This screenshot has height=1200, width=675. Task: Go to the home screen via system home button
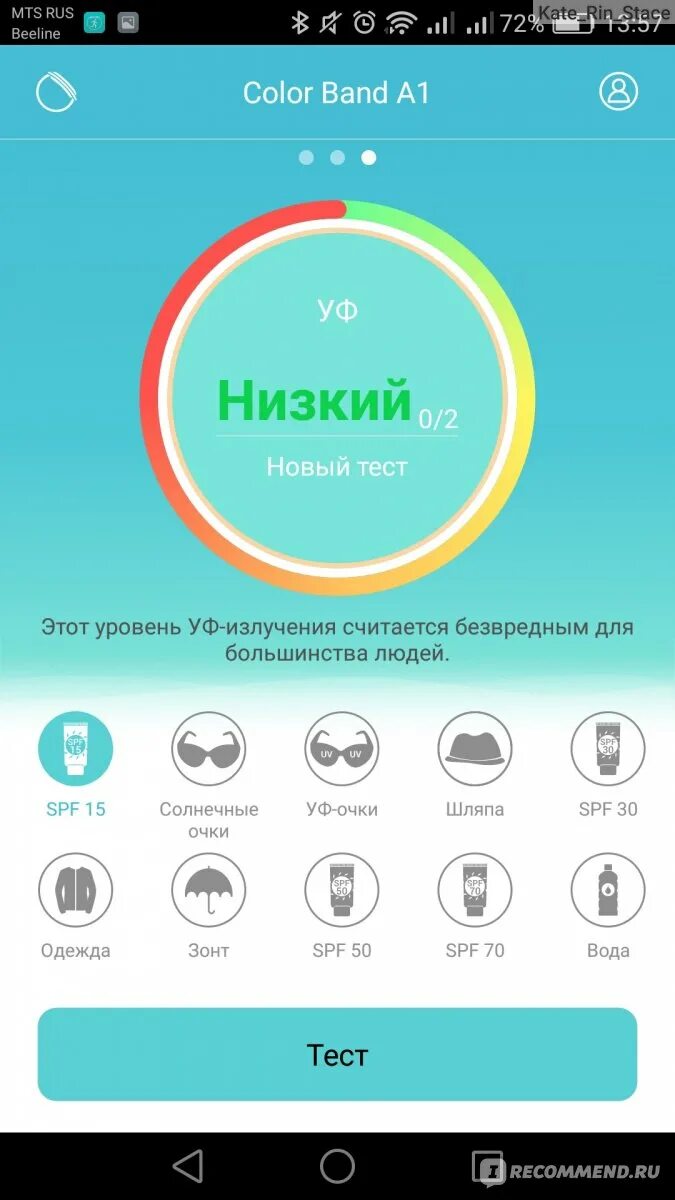(337, 1165)
